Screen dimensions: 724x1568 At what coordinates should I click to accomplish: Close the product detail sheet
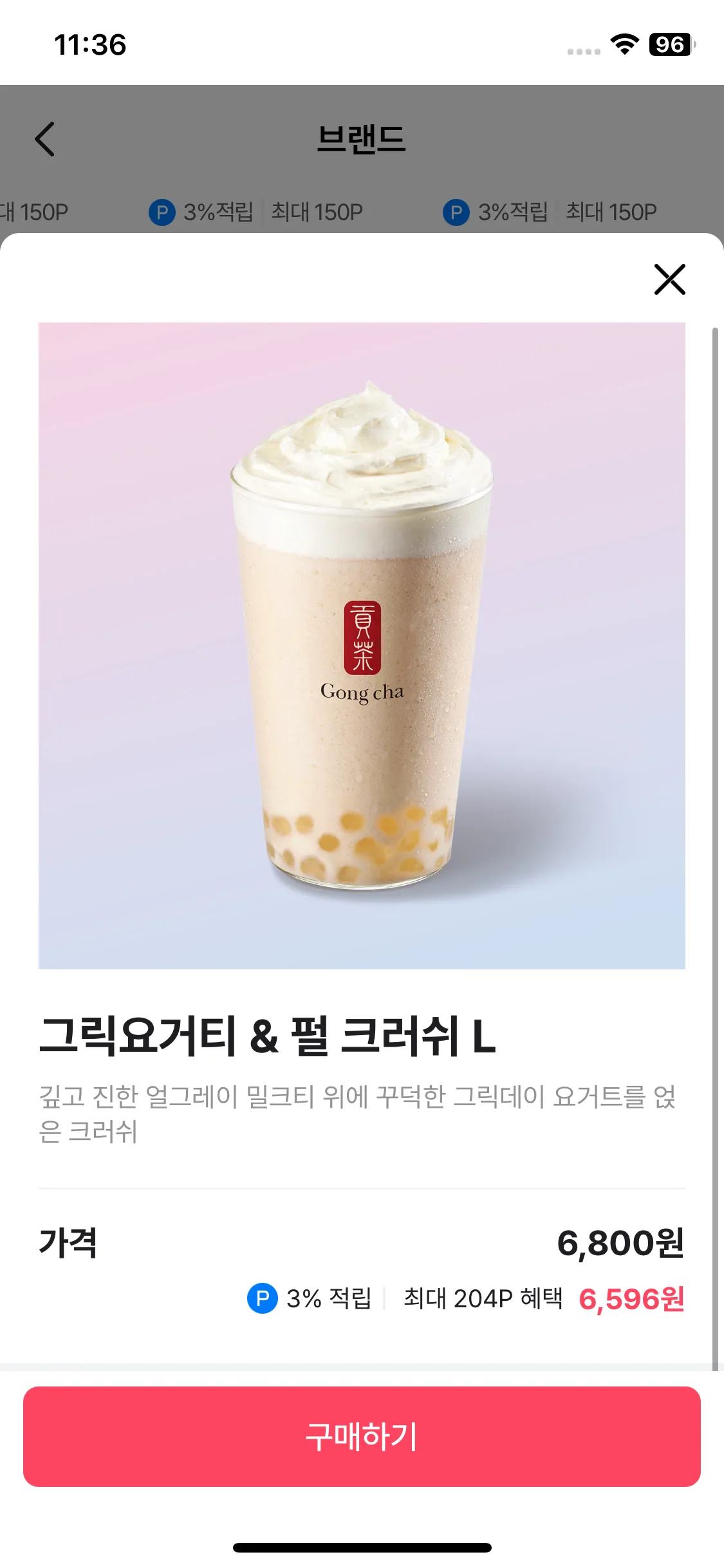pos(669,279)
